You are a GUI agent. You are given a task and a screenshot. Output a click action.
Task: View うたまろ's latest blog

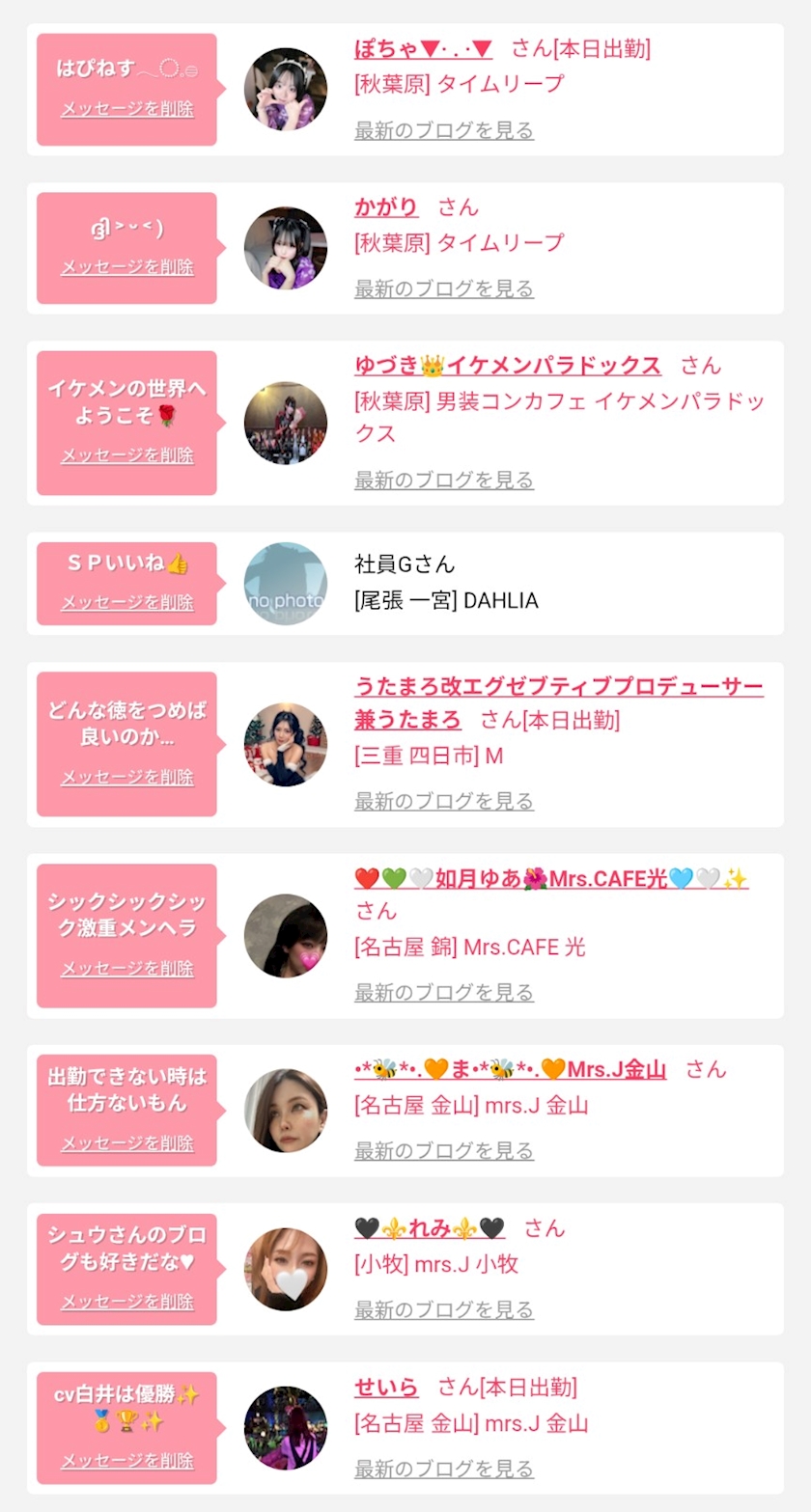[444, 800]
